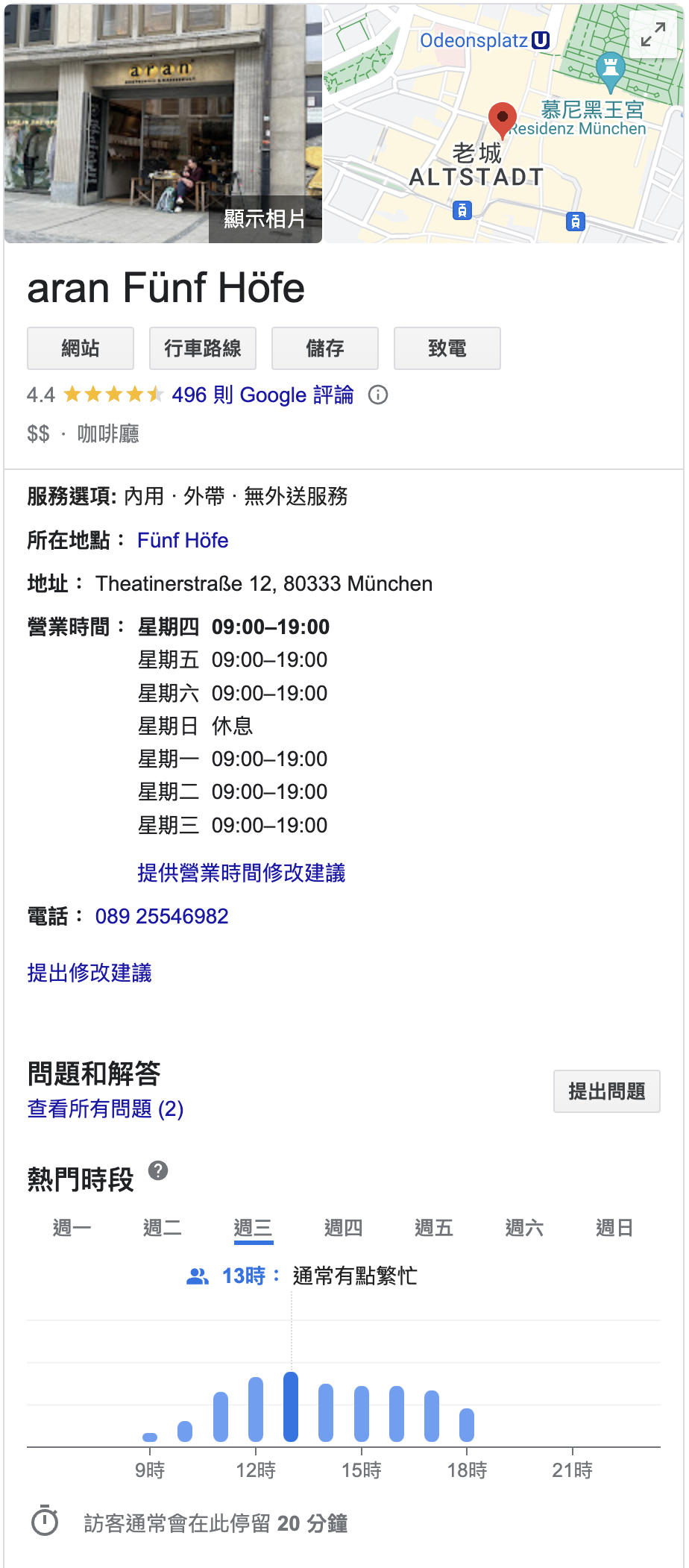The width and height of the screenshot is (689, 1568).
Task: Open the photos labeled 顯示相片
Action: click(265, 219)
